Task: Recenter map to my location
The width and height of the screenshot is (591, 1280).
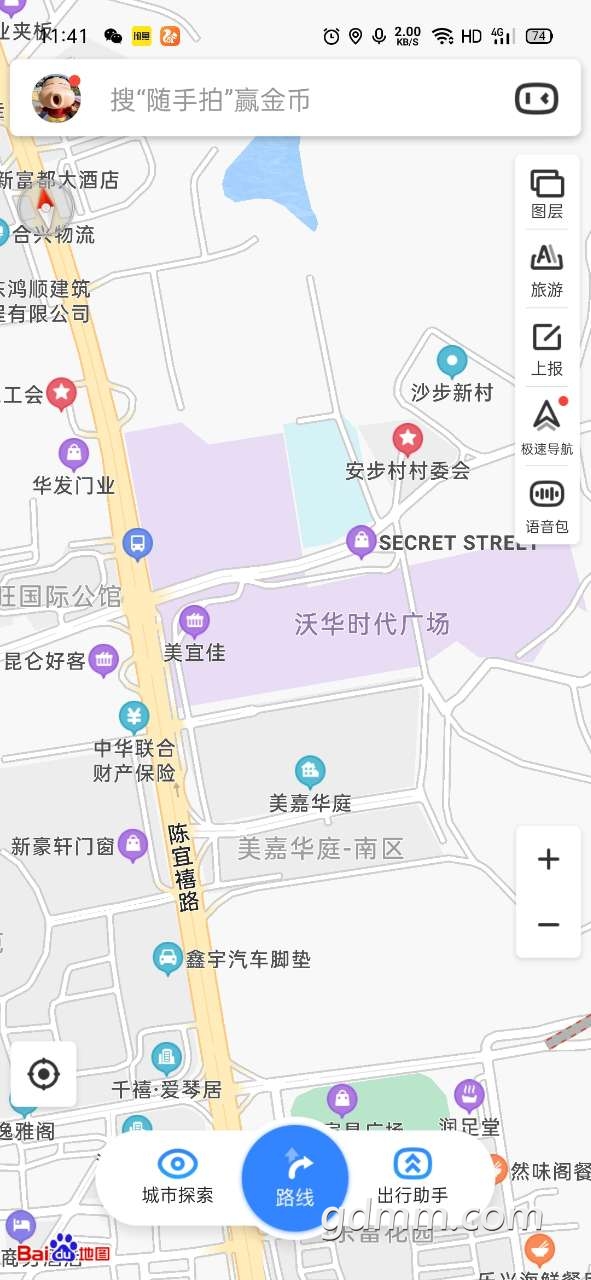Action: (x=44, y=1075)
